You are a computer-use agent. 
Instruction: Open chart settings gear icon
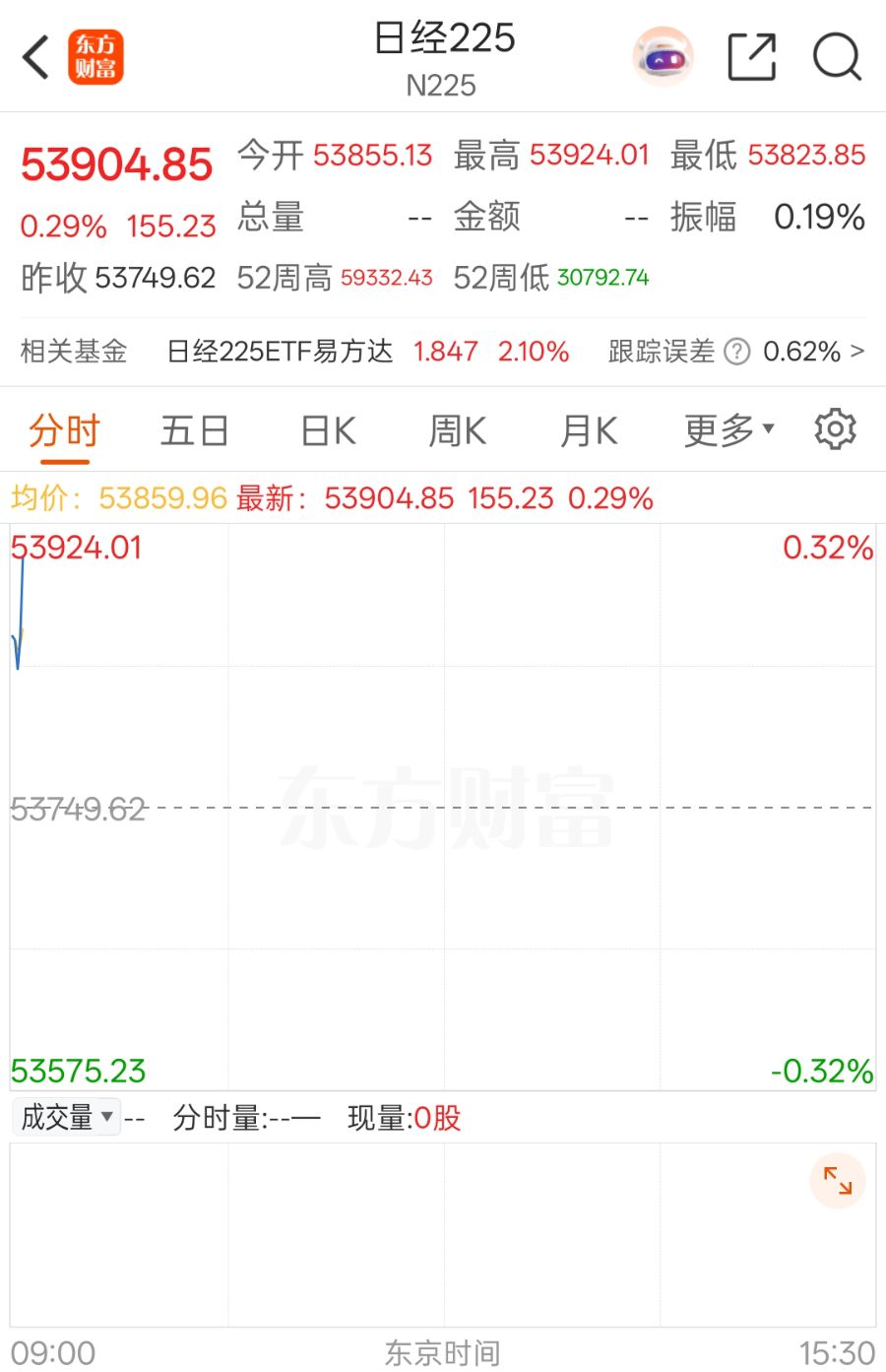coord(835,429)
